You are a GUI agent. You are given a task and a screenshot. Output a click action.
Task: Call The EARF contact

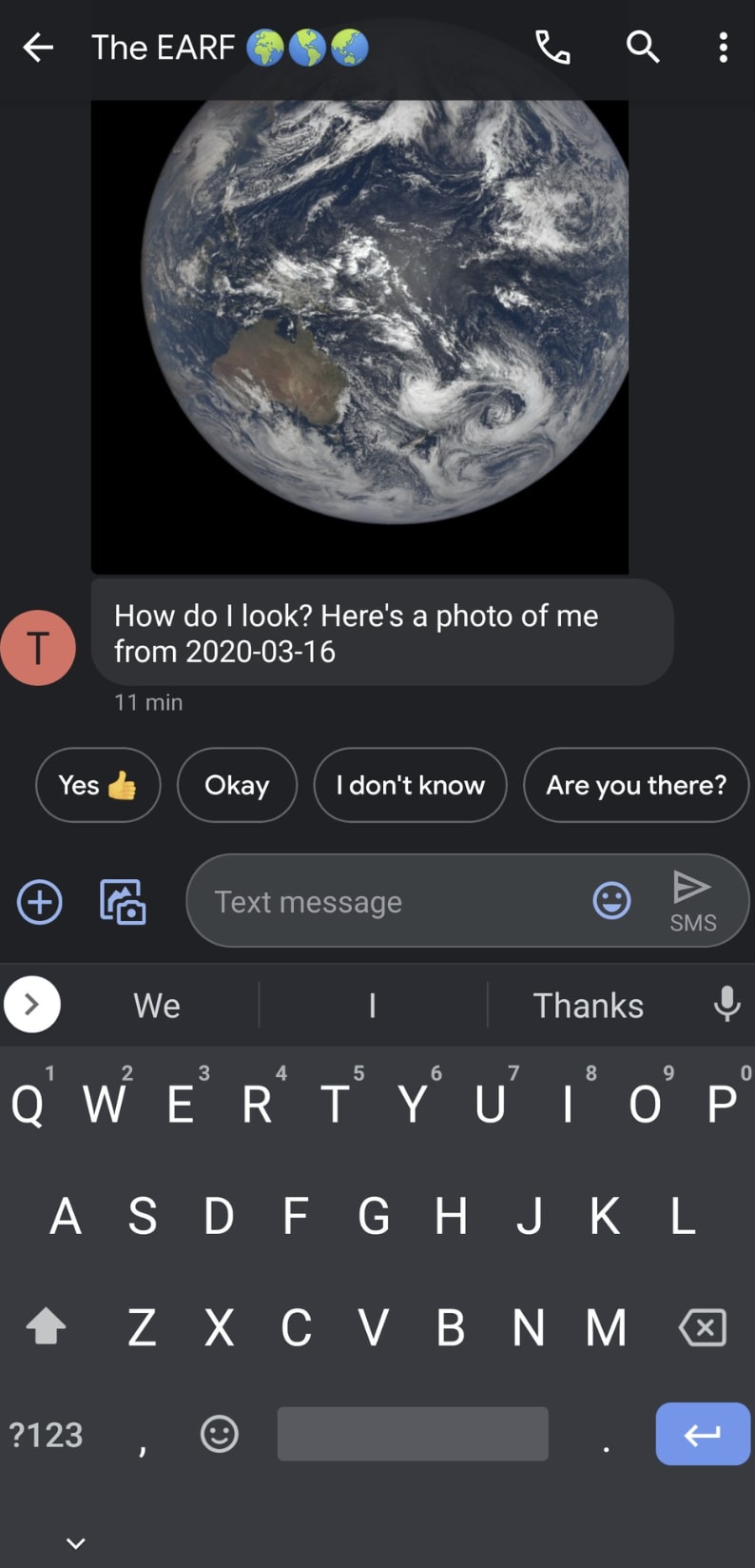[552, 47]
